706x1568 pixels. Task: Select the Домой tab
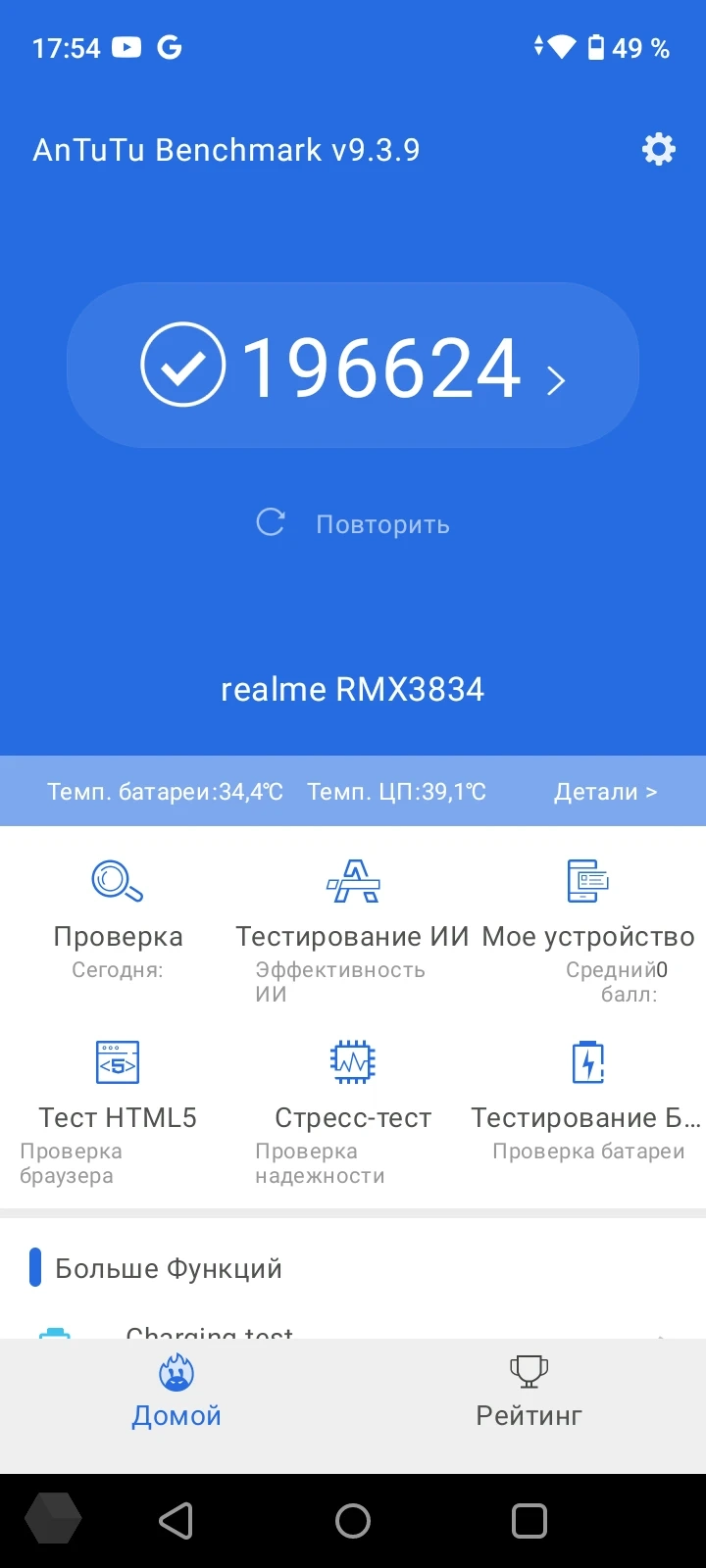coord(176,1392)
